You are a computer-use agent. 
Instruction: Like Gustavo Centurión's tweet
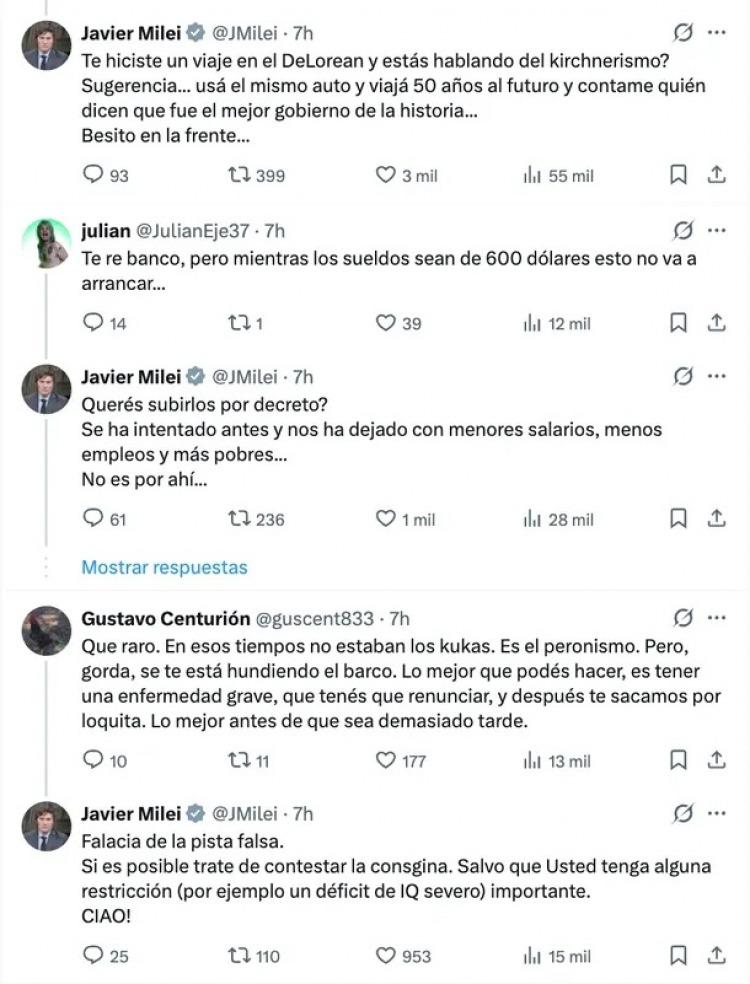[x=386, y=761]
